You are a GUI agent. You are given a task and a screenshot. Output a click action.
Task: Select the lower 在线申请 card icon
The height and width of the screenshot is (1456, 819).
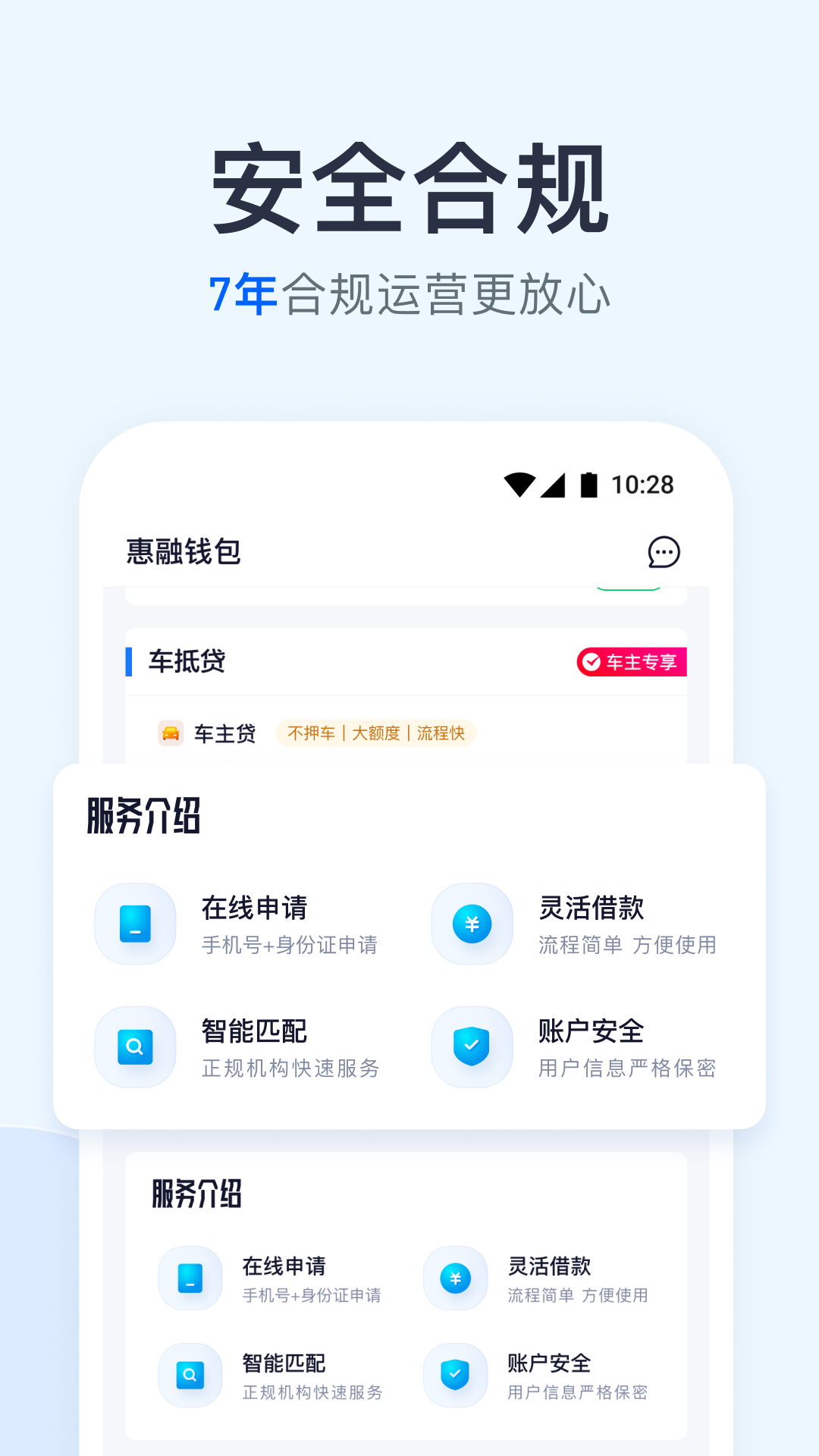click(x=190, y=1278)
